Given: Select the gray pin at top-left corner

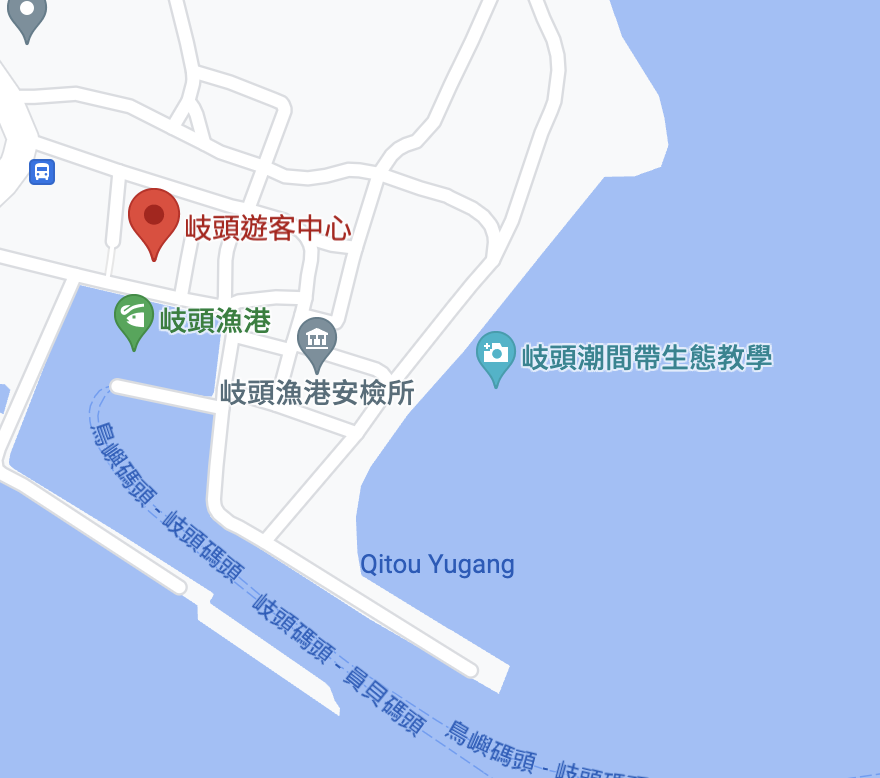Looking at the screenshot, I should tap(27, 15).
